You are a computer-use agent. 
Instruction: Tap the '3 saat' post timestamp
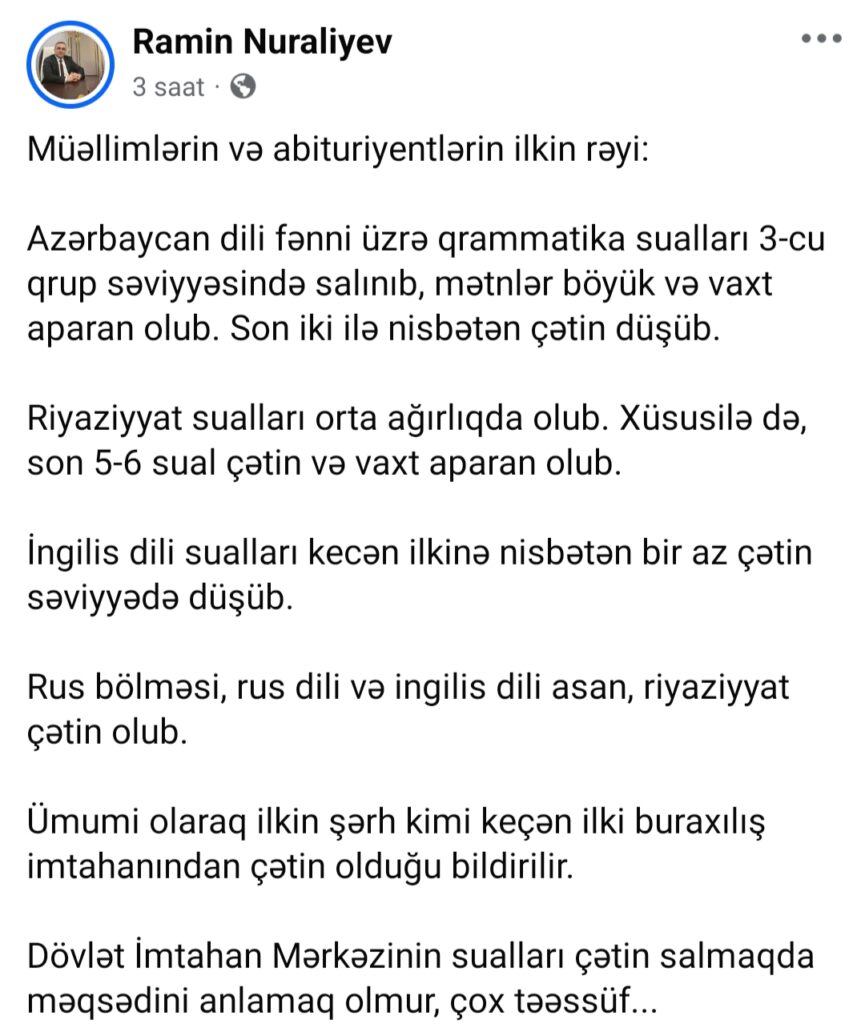(x=166, y=88)
